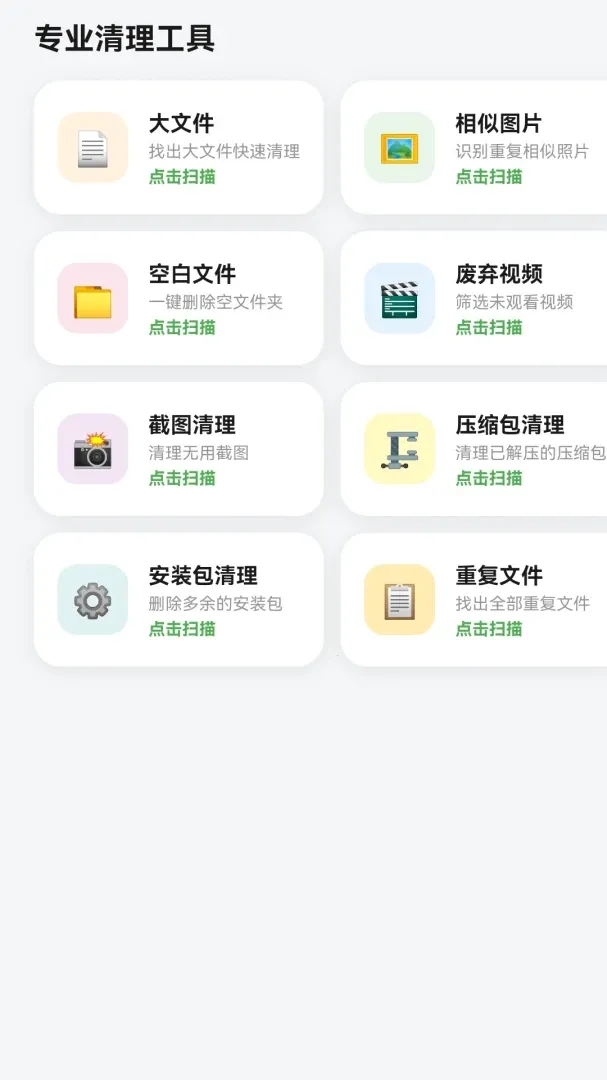This screenshot has height=1080, width=607.
Task: Select the 空白文件 card
Action: [x=178, y=298]
